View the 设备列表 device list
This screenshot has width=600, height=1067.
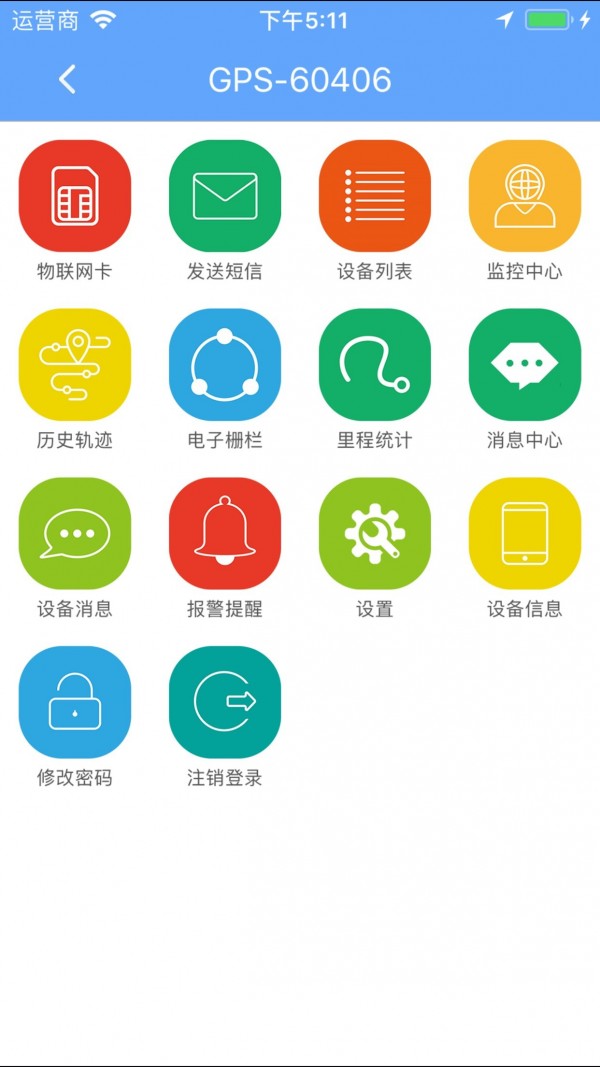coord(375,196)
